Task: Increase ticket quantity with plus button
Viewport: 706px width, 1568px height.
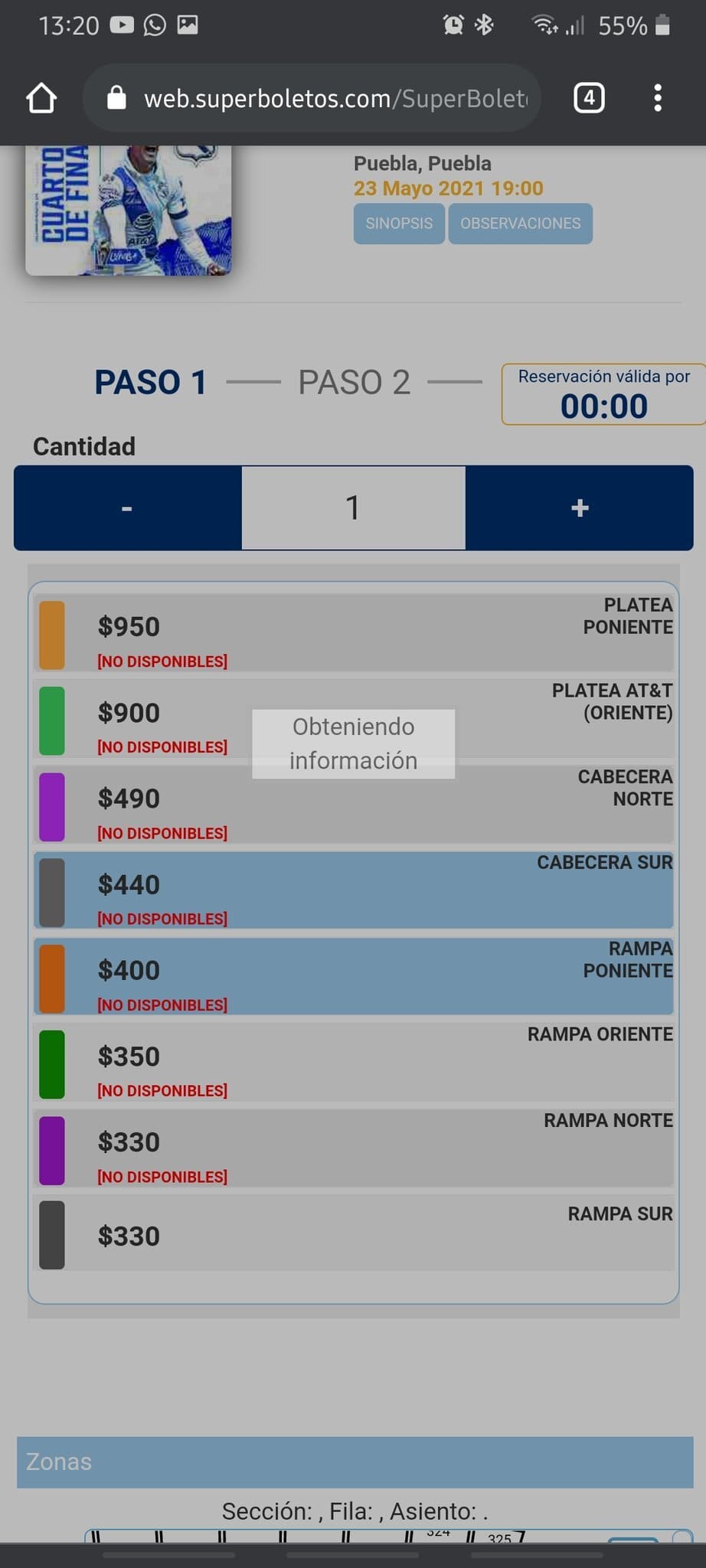Action: pyautogui.click(x=580, y=507)
